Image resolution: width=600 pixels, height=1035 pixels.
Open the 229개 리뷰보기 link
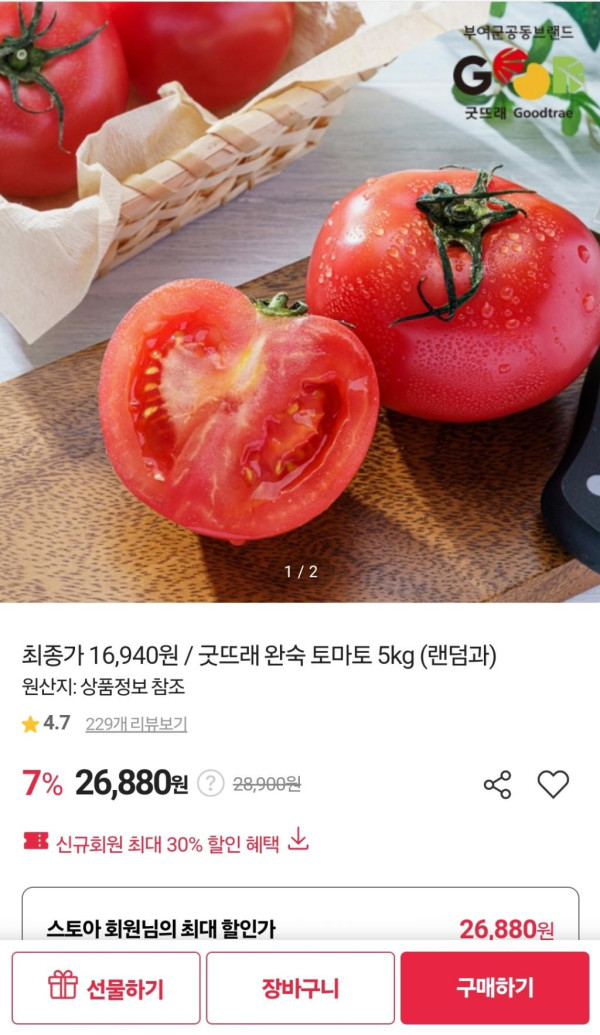pyautogui.click(x=136, y=724)
